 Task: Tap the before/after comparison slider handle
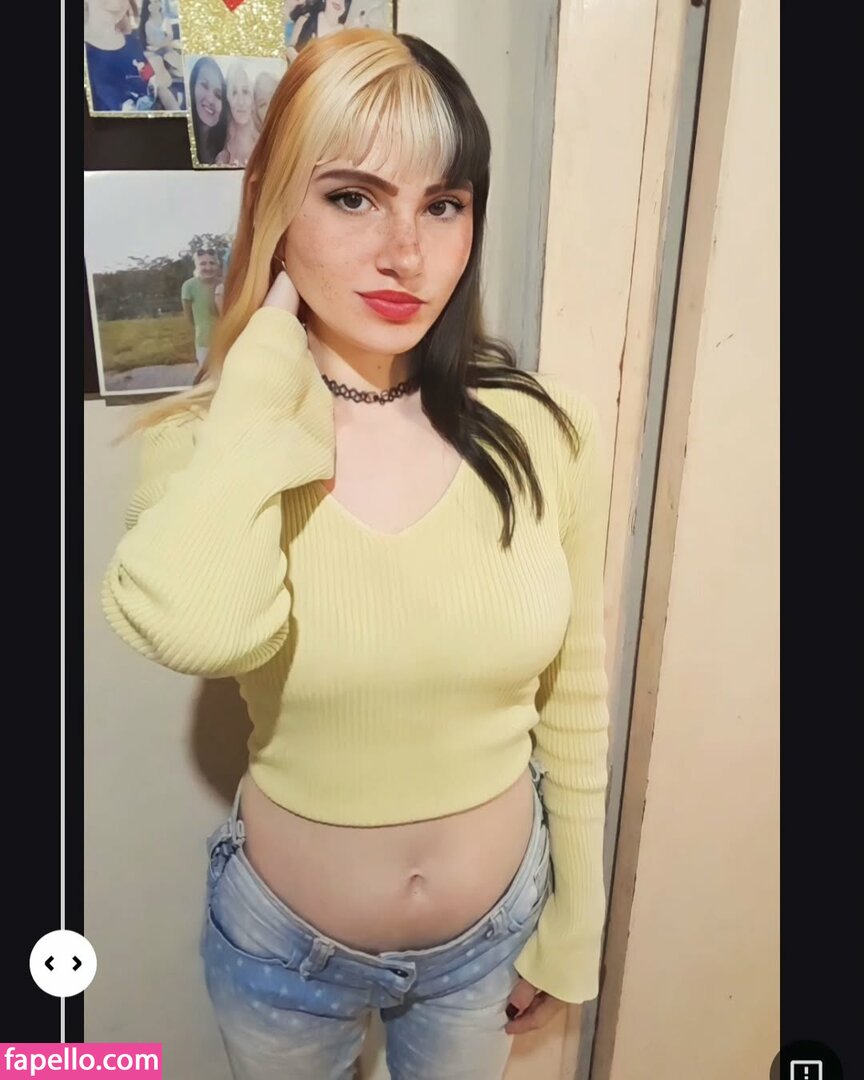[x=63, y=963]
